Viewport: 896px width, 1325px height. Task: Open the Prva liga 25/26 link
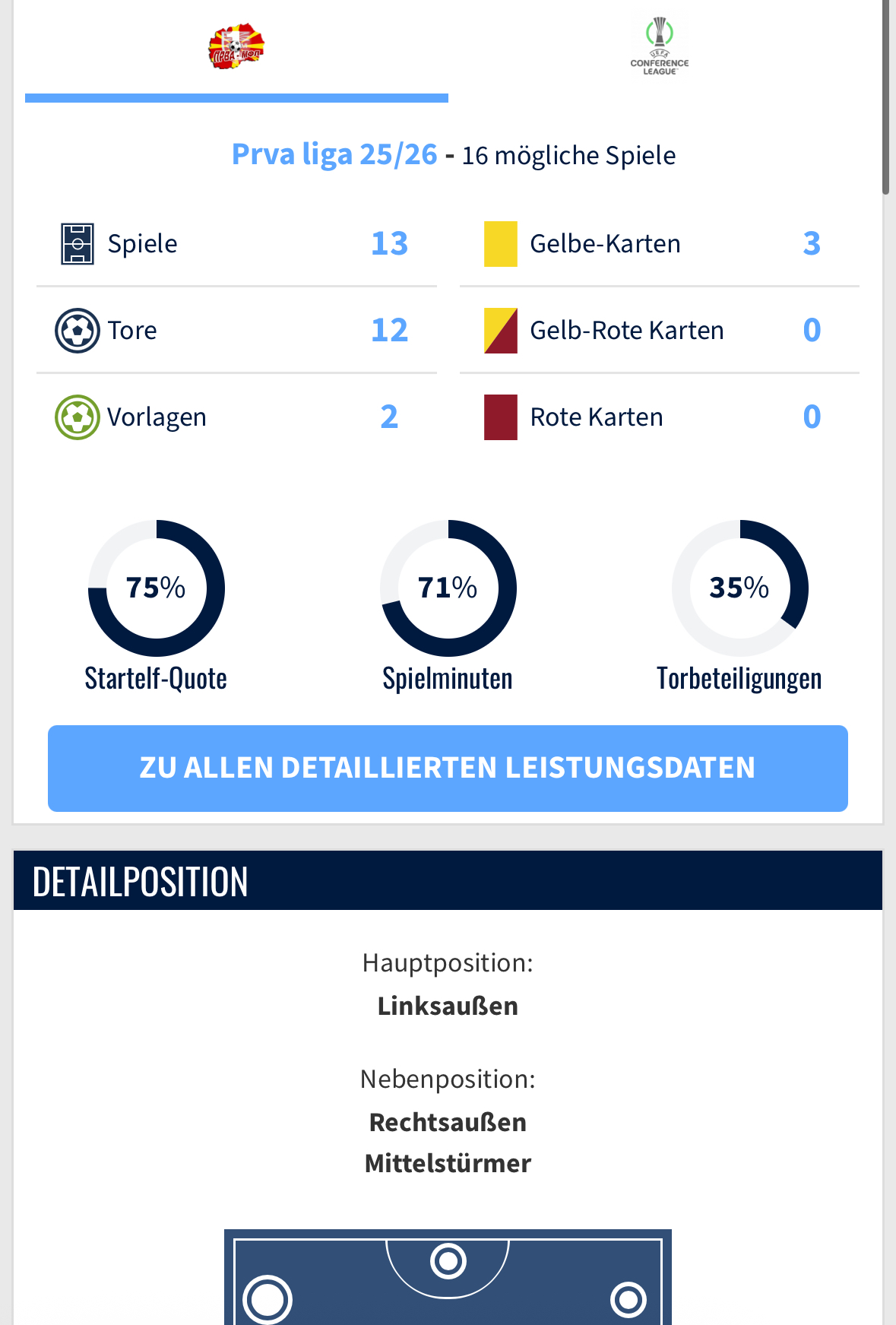click(x=334, y=154)
